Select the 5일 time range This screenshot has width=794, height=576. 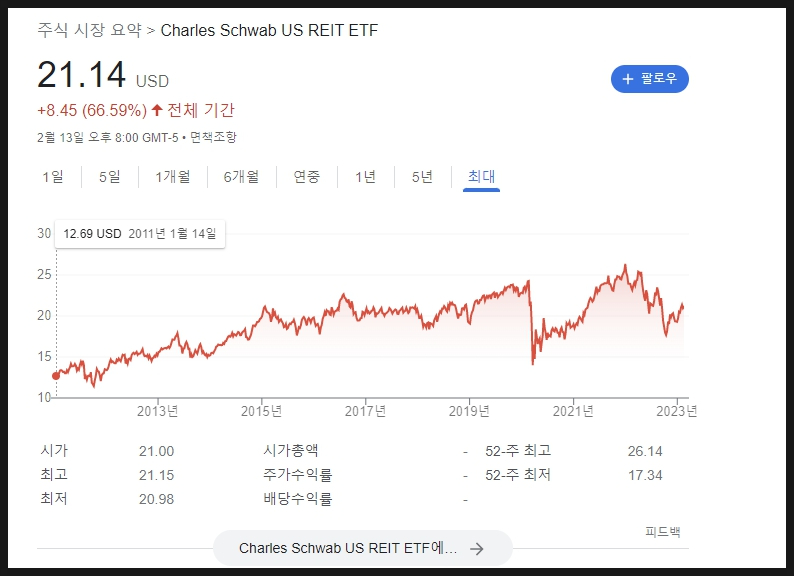109,177
